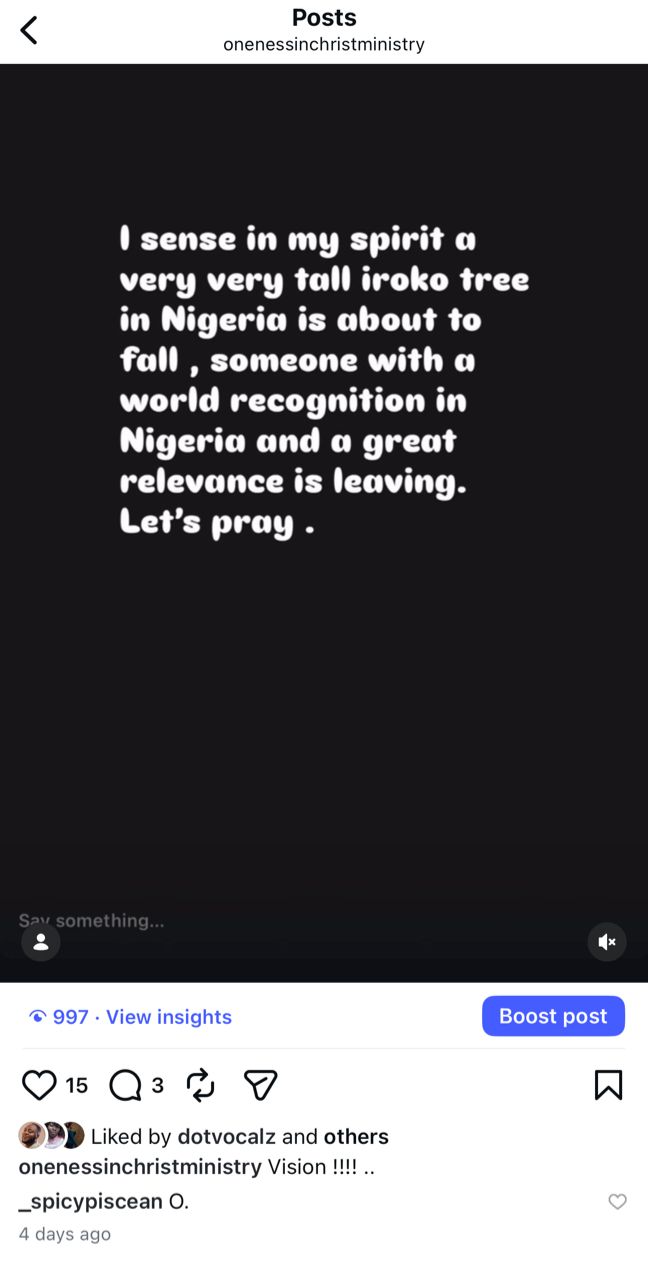Like the comment from _spicypiscean
Screen dimensions: 648x1280
pyautogui.click(x=618, y=1202)
